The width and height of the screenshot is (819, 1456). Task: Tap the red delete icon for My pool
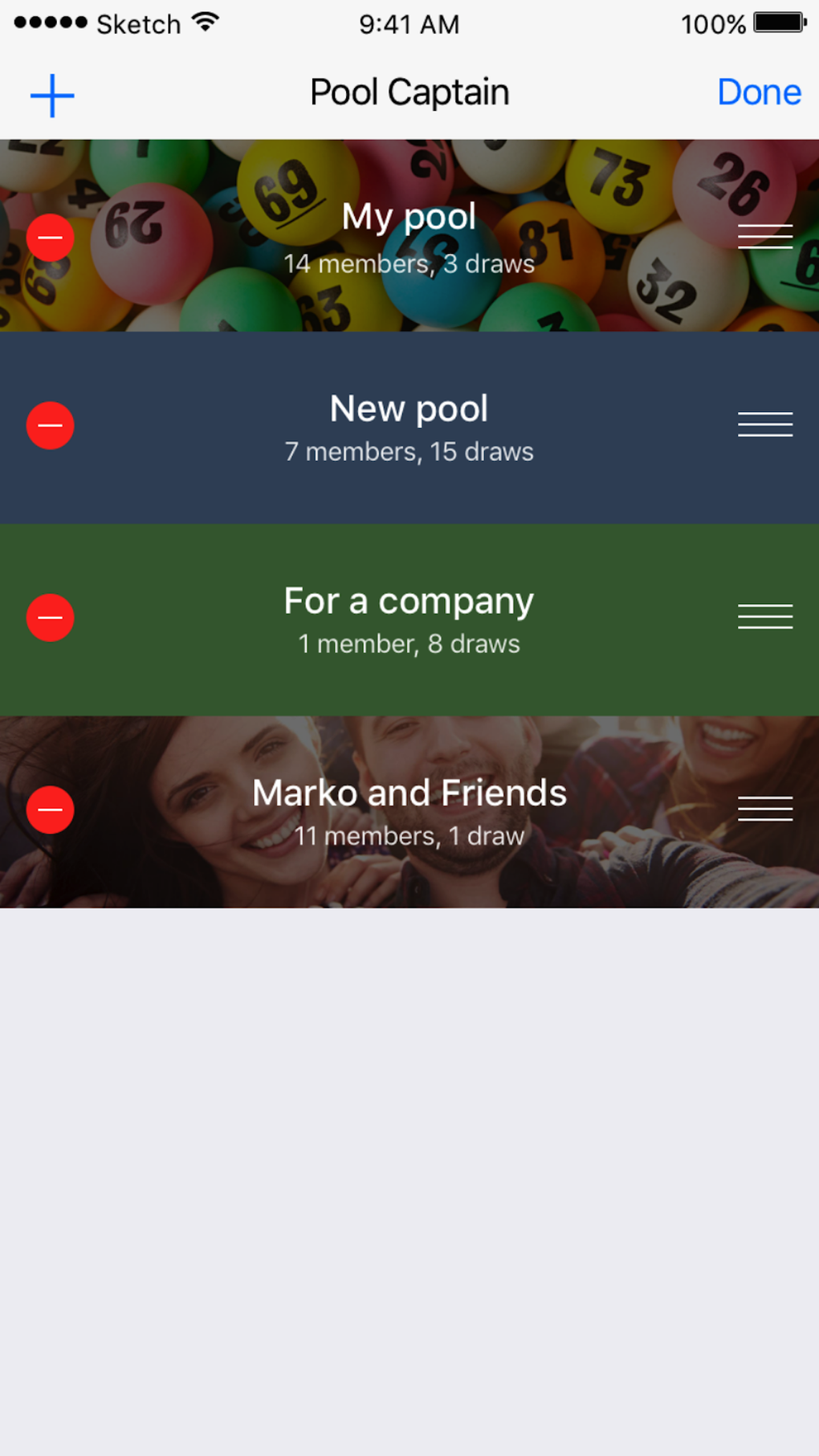[x=51, y=238]
